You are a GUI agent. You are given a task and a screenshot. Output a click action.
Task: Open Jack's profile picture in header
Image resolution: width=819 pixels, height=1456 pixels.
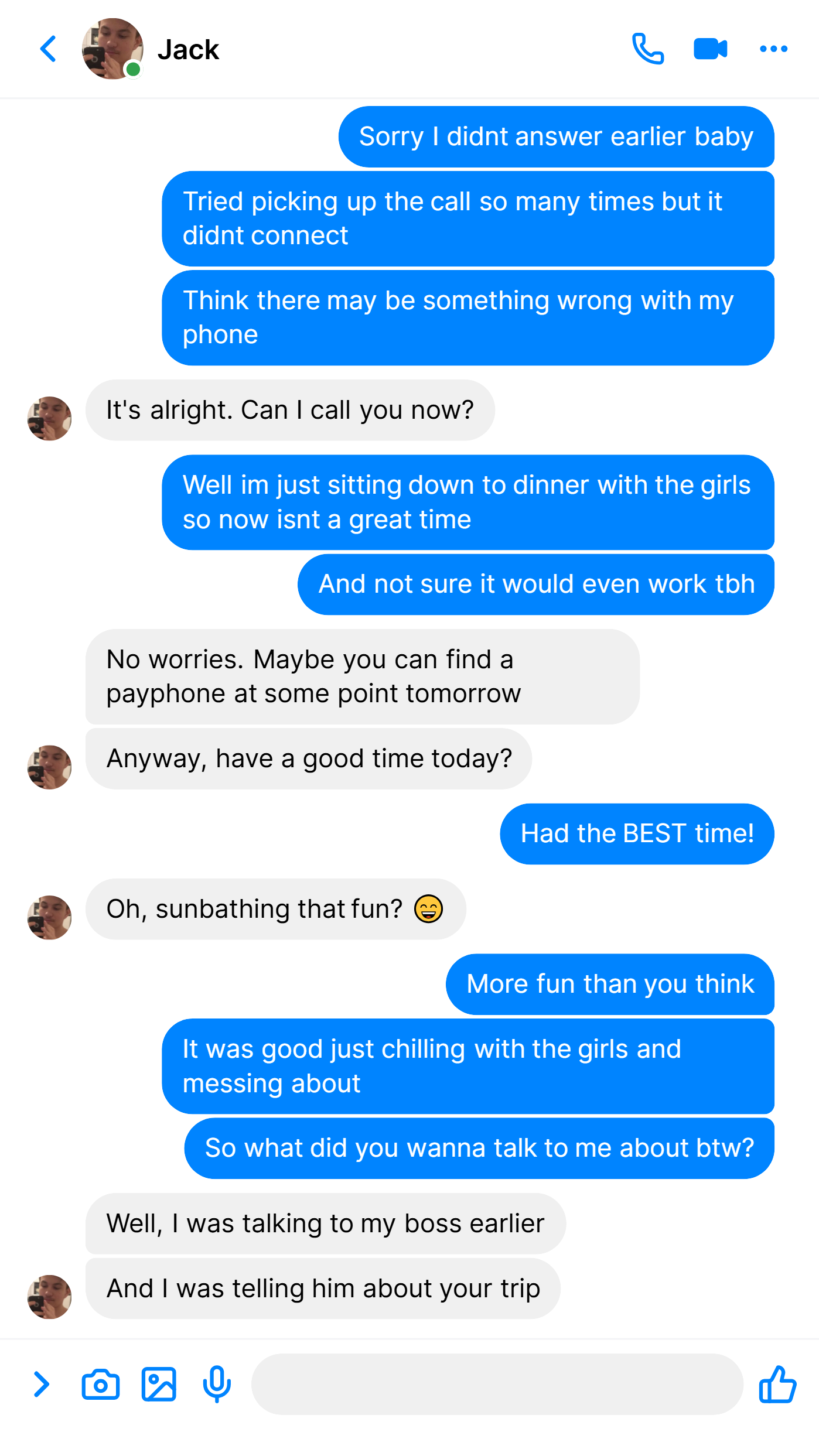tap(112, 49)
